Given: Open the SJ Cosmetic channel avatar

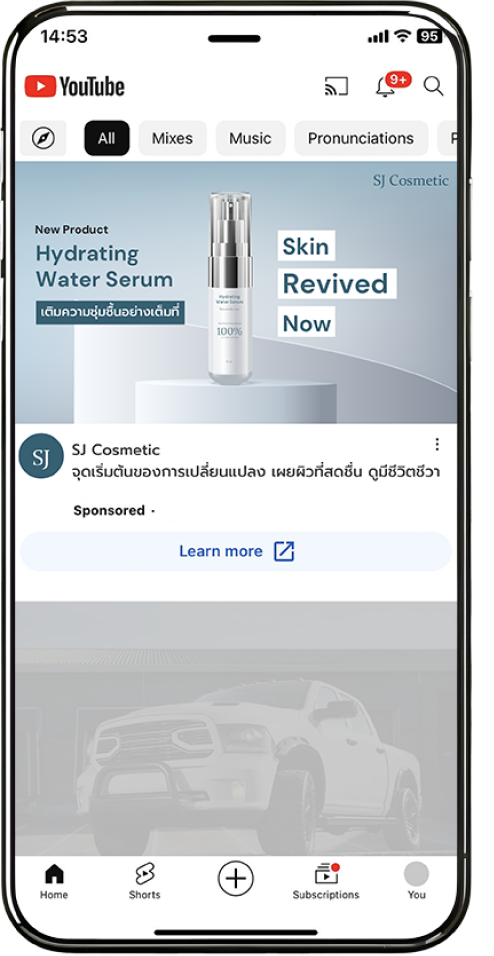Looking at the screenshot, I should tap(41, 455).
